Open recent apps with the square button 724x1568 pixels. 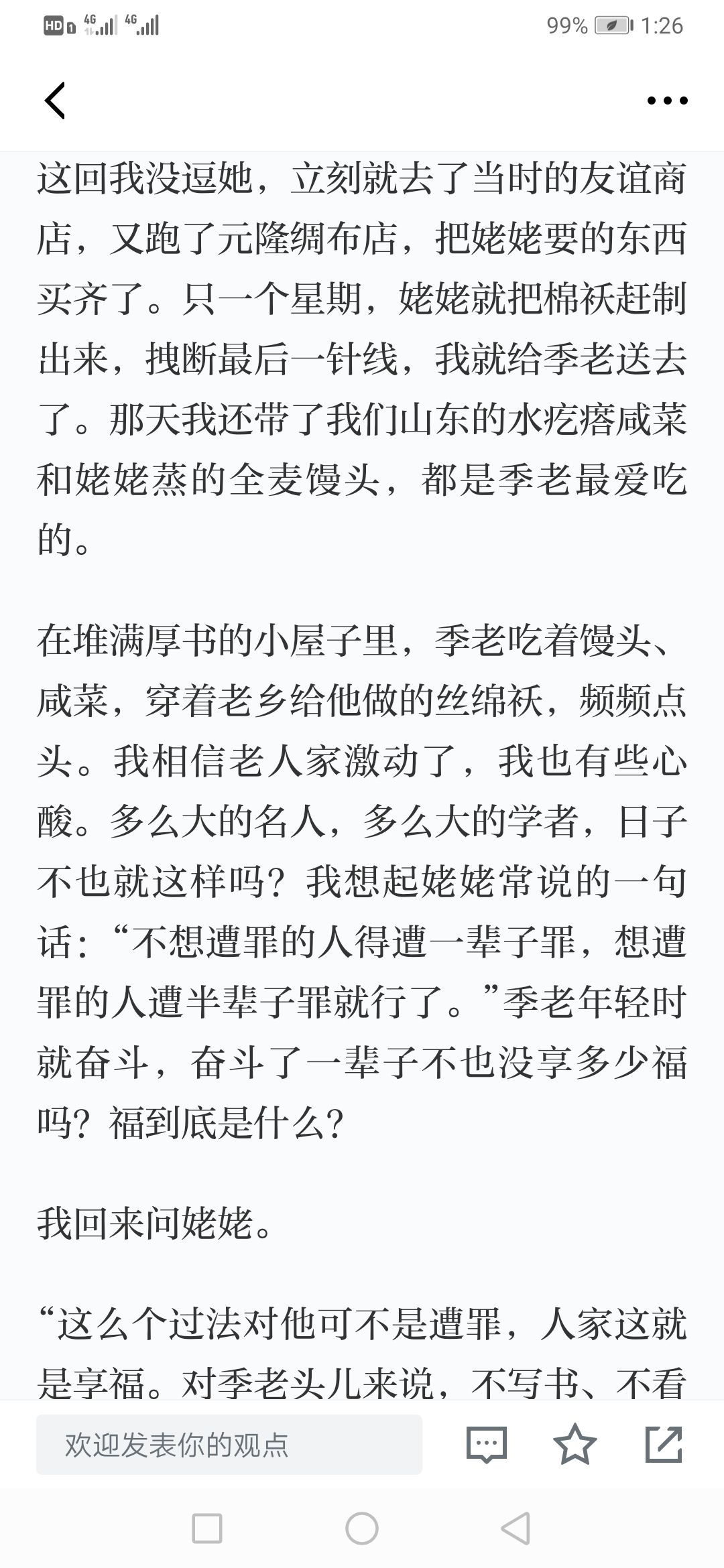[x=207, y=1528]
